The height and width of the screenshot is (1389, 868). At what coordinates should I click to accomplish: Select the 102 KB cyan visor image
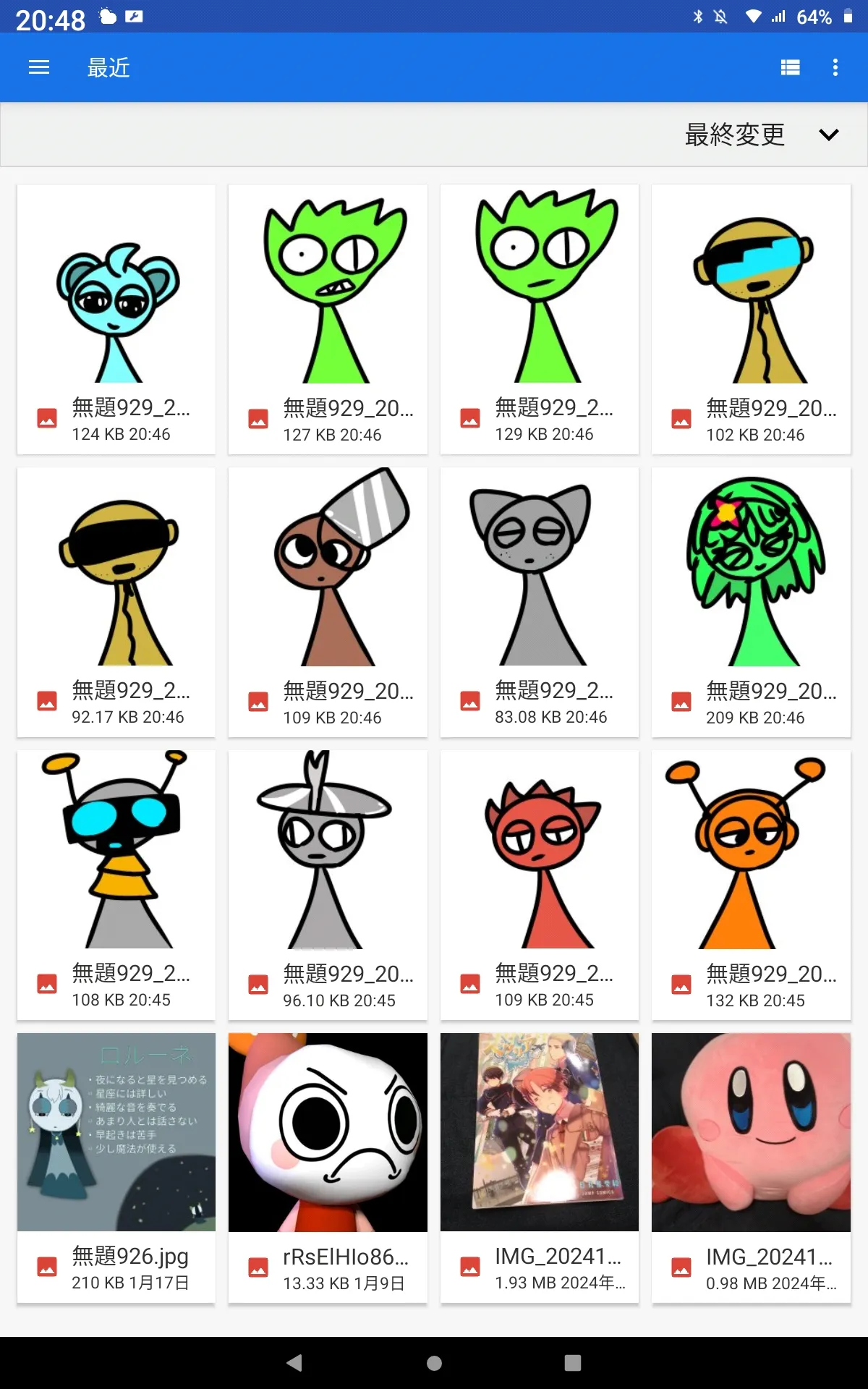pyautogui.click(x=751, y=319)
